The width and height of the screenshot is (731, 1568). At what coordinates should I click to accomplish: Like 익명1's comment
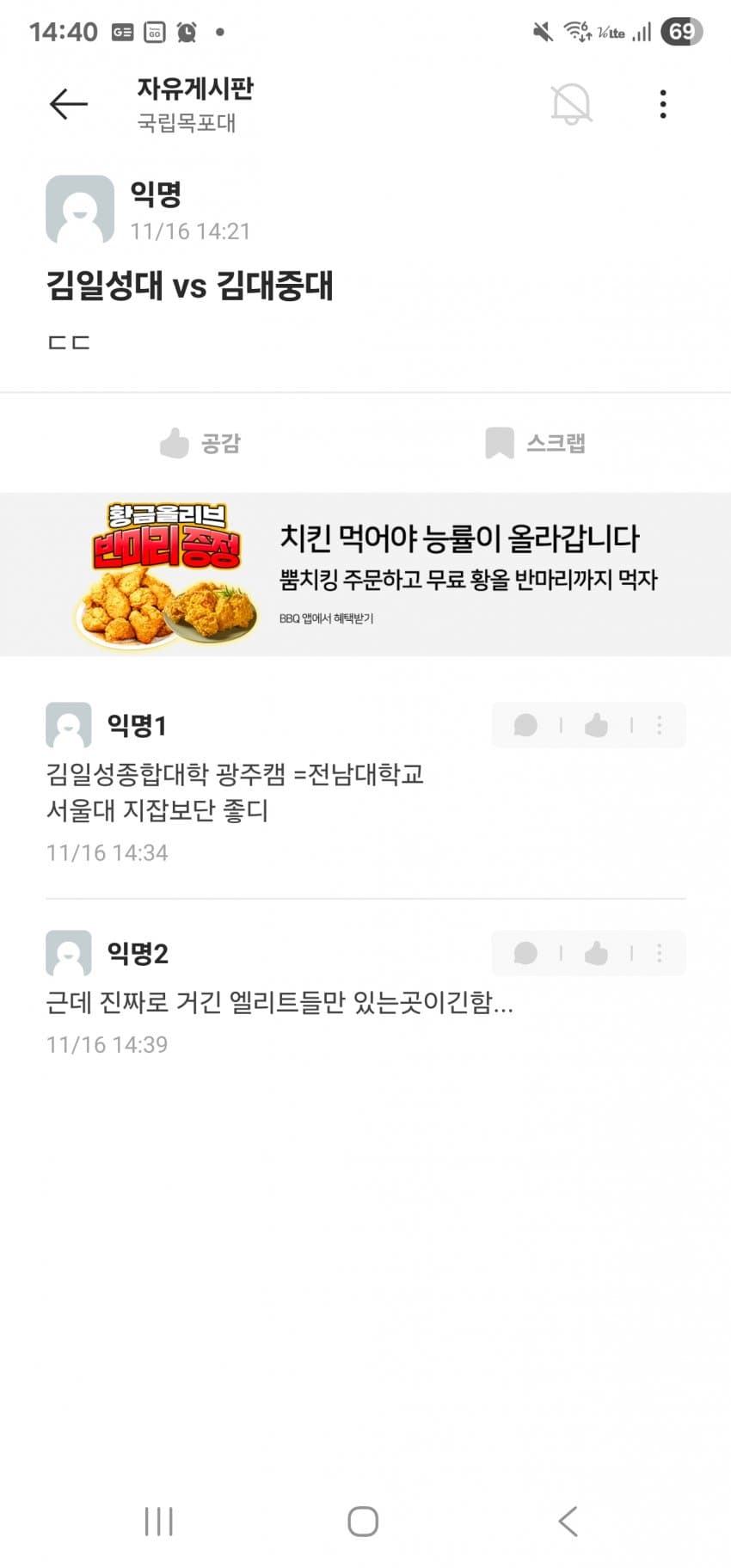click(596, 725)
